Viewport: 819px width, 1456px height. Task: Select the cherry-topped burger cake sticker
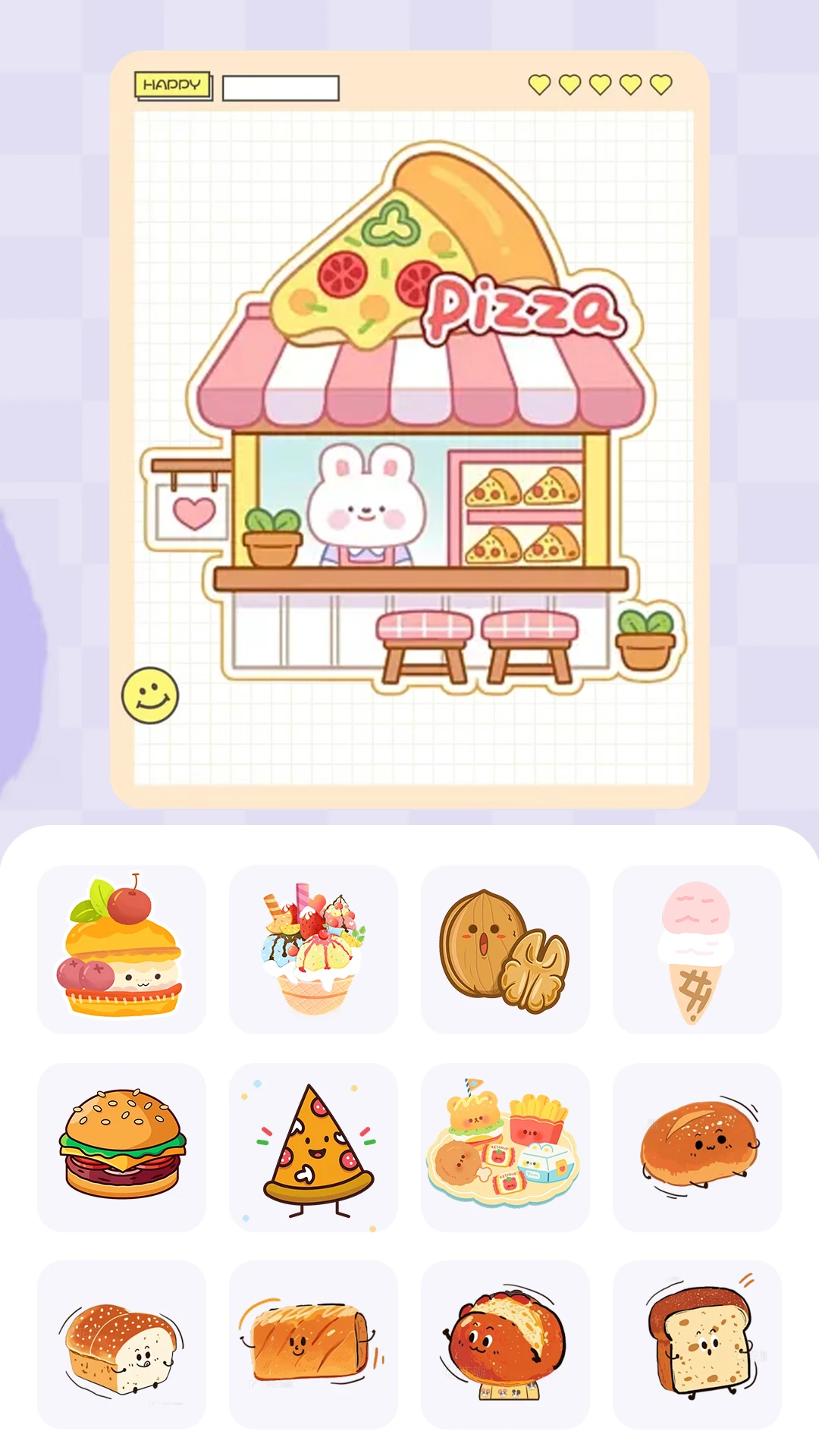[121, 949]
